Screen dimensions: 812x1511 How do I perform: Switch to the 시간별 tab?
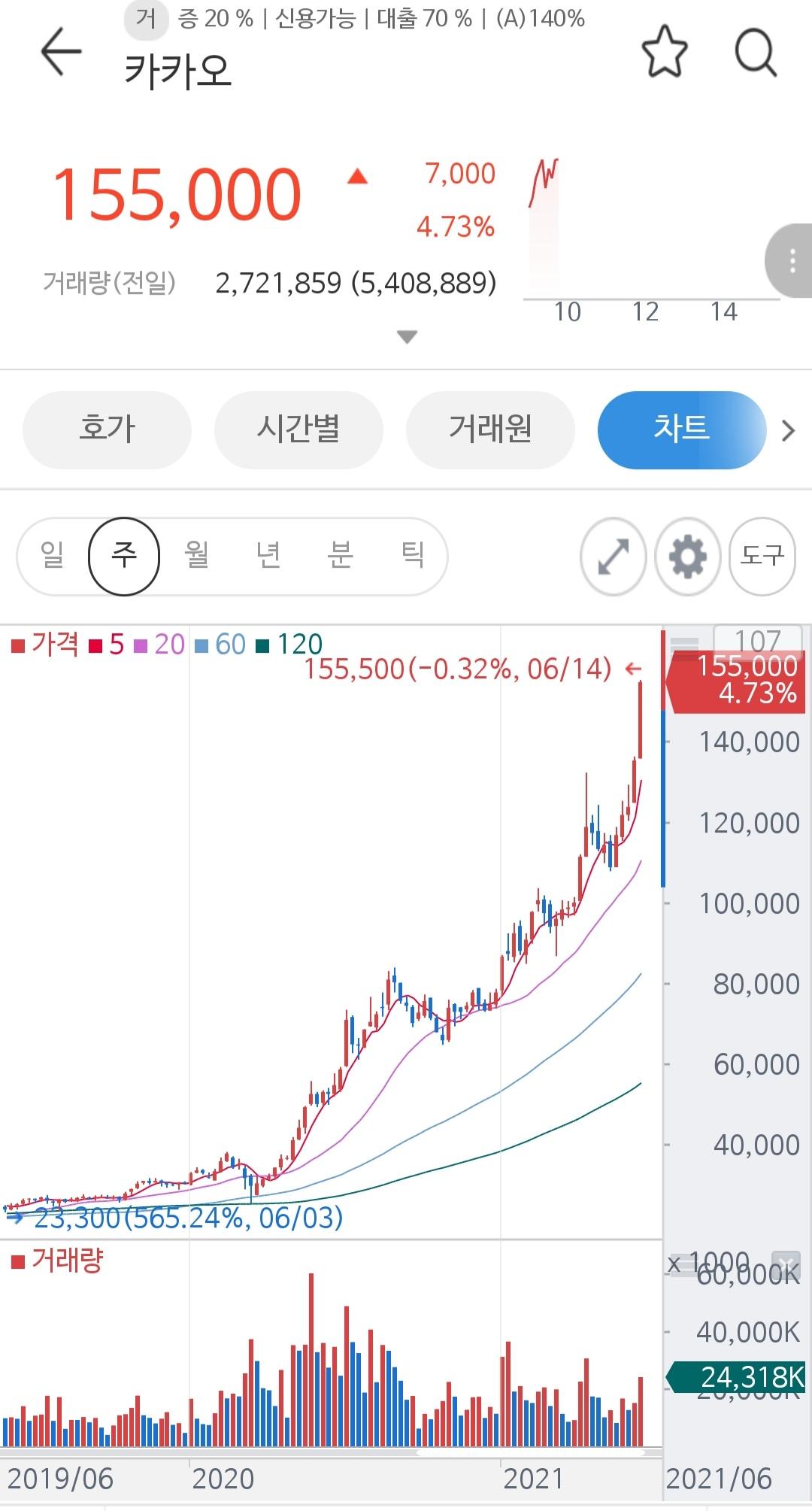pos(298,429)
